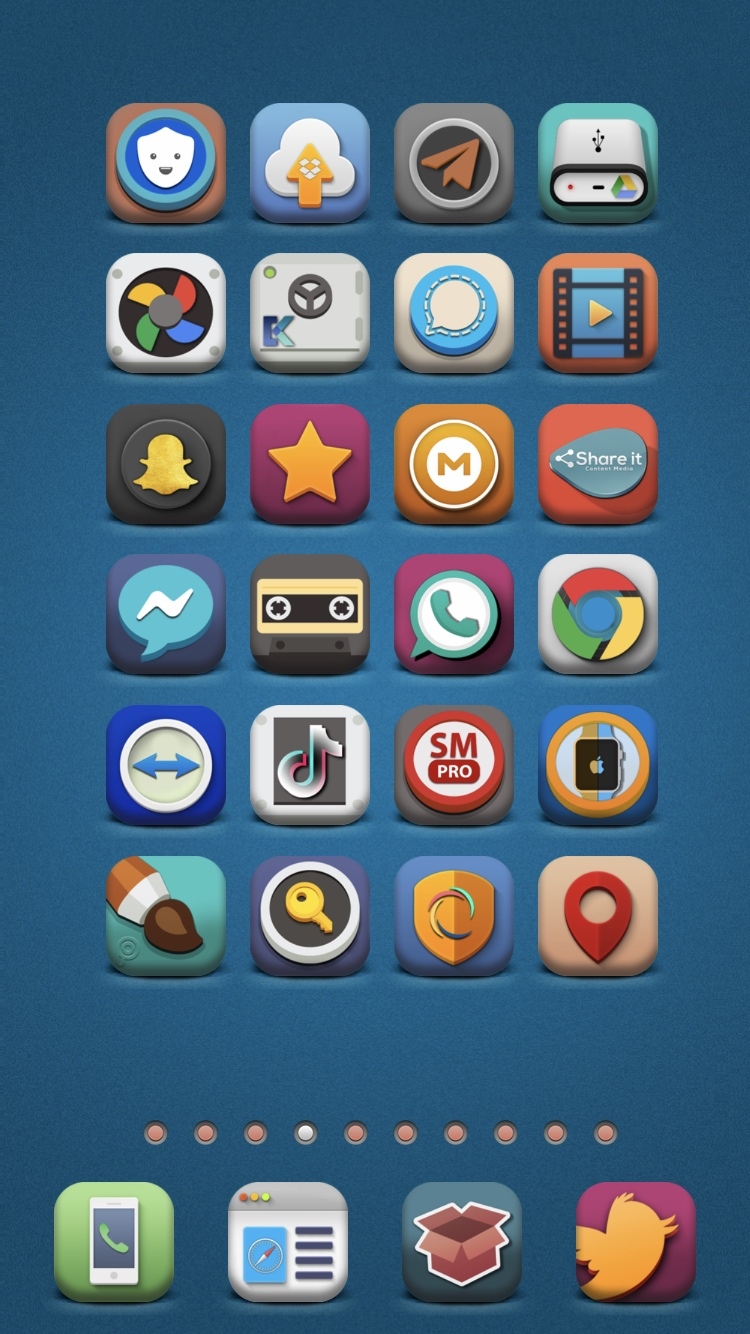Open the Apple Watch app
Viewport: 750px width, 1334px height.
coord(597,765)
